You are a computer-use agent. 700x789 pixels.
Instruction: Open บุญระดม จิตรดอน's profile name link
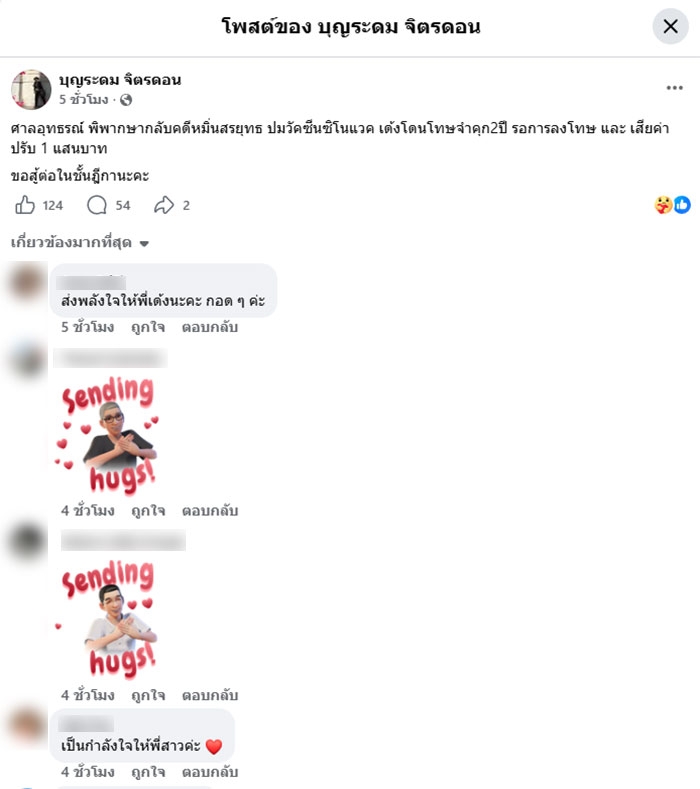pyautogui.click(x=120, y=79)
